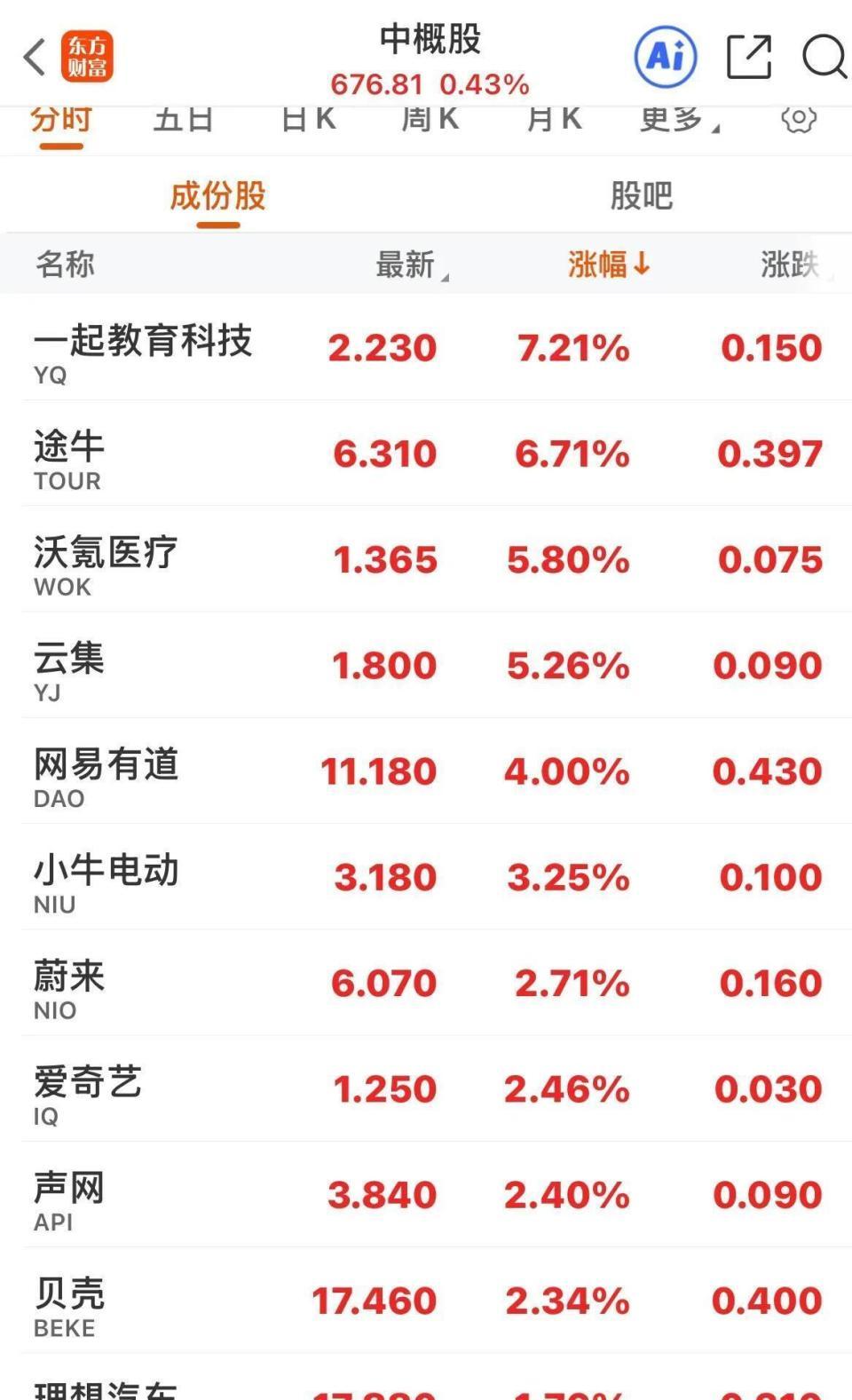Open the 途牛 TOUR stock row
The image size is (852, 1400).
(426, 454)
